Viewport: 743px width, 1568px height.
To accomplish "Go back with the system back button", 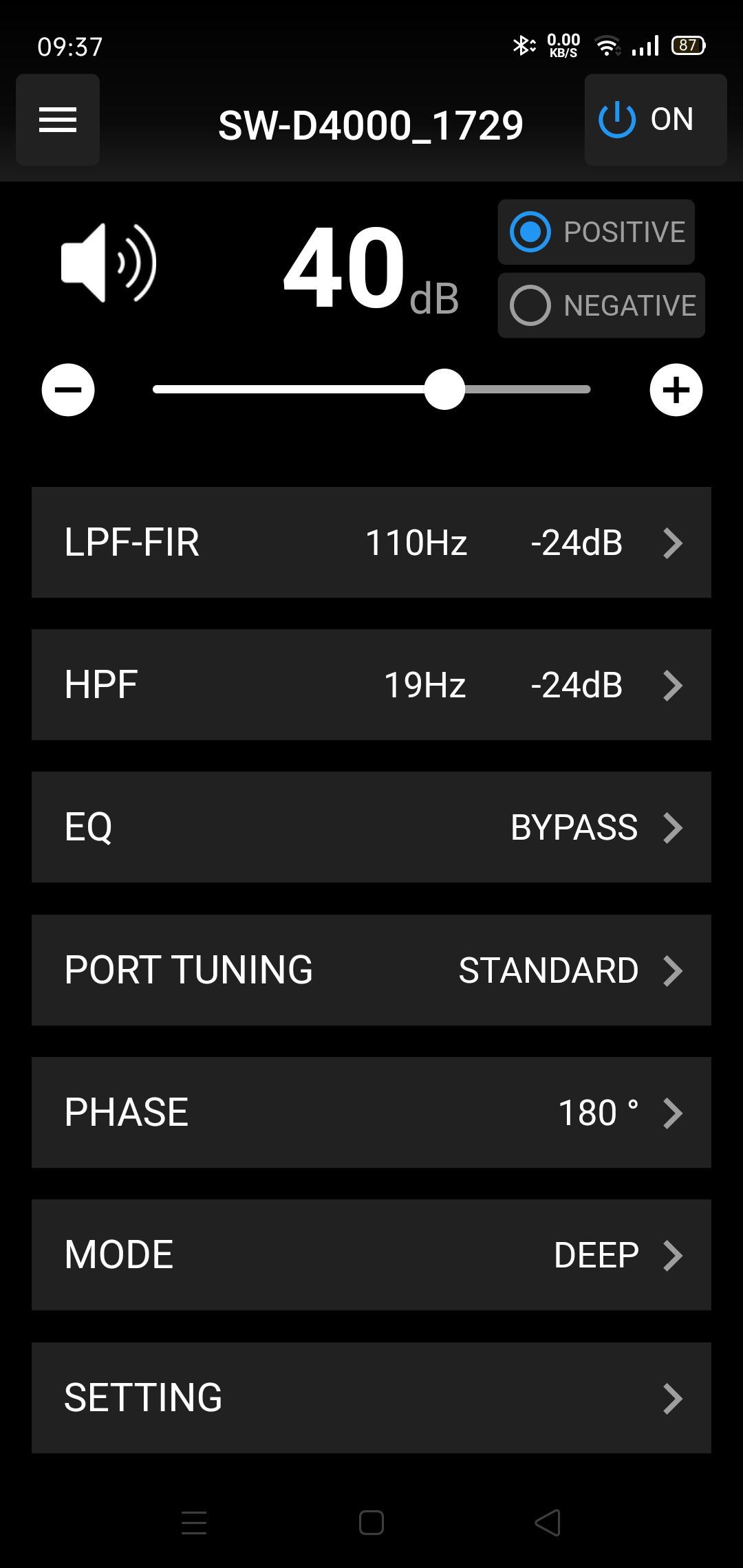I will point(548,1523).
